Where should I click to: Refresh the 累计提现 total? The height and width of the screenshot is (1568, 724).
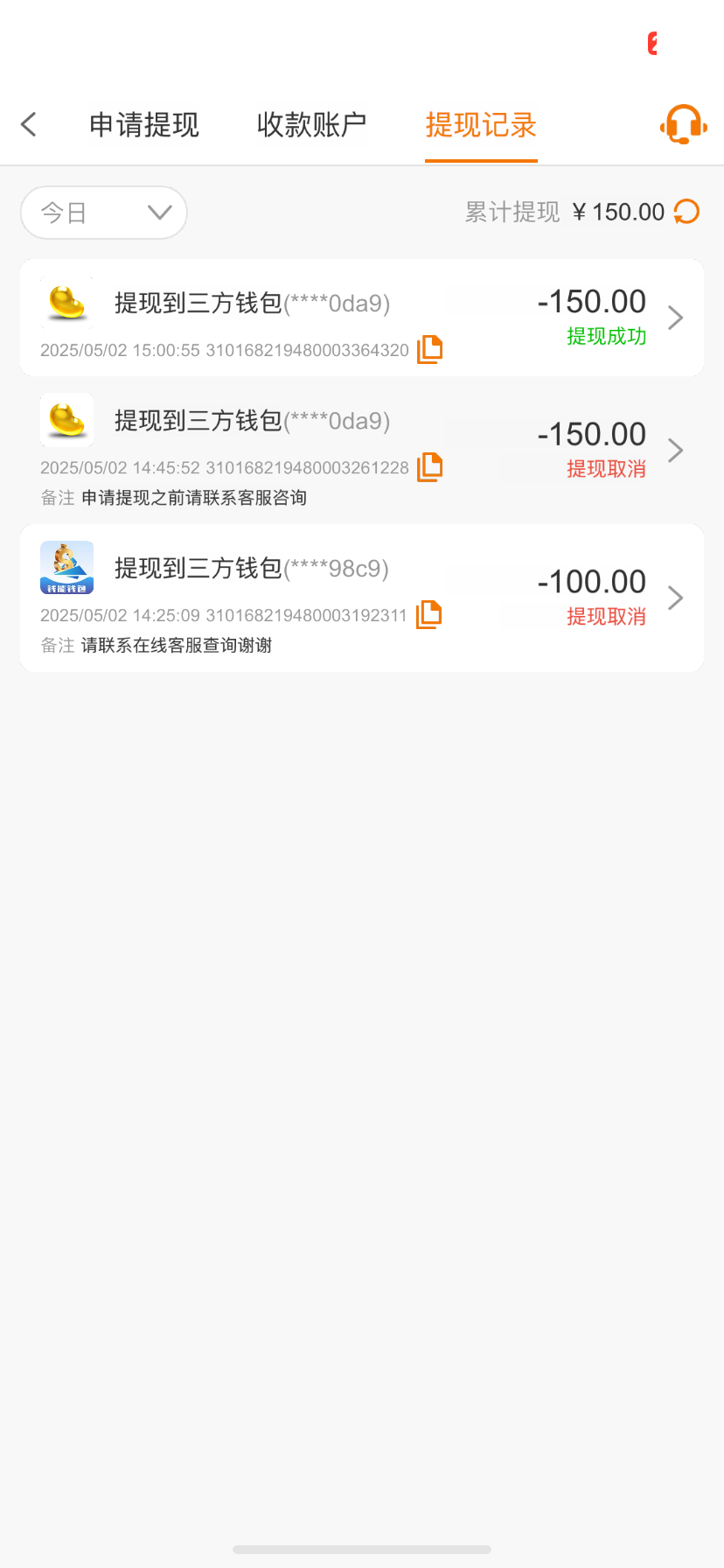point(687,212)
